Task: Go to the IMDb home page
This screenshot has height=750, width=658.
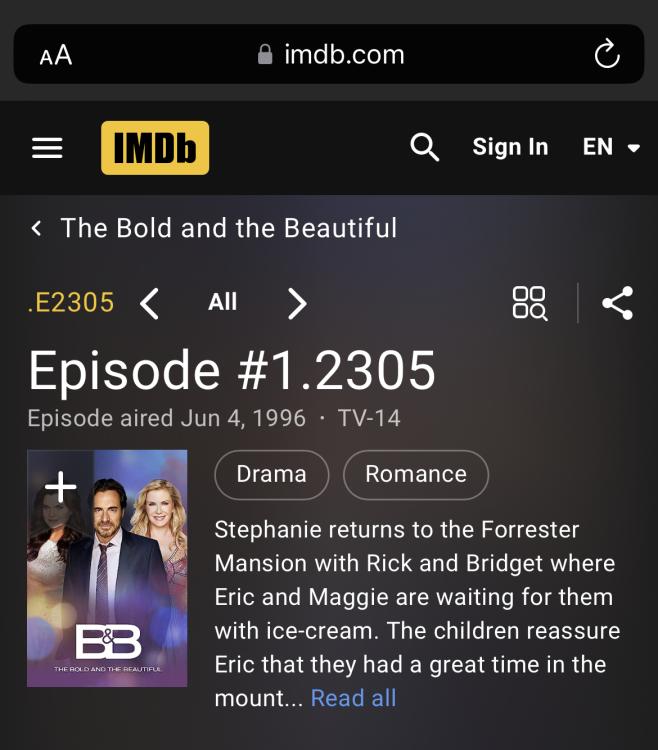Action: (155, 148)
